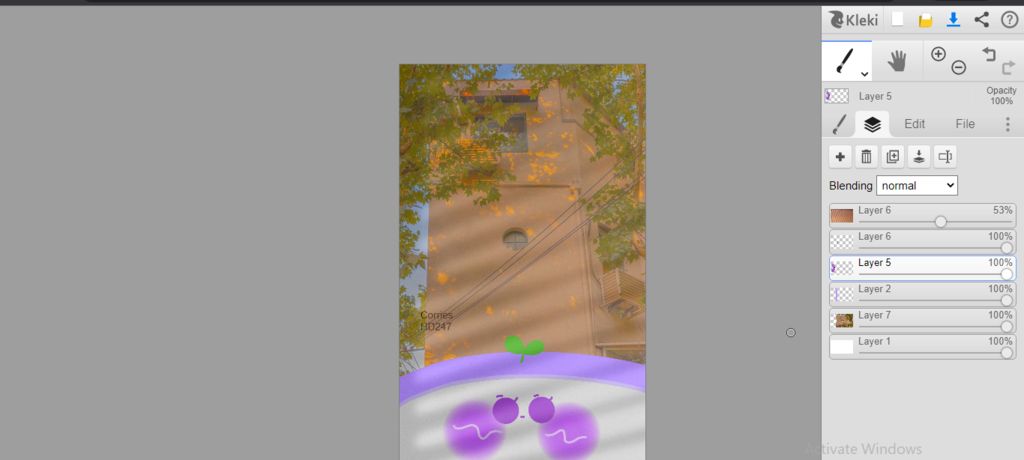Undo the last action
The width and height of the screenshot is (1024, 460).
[989, 54]
